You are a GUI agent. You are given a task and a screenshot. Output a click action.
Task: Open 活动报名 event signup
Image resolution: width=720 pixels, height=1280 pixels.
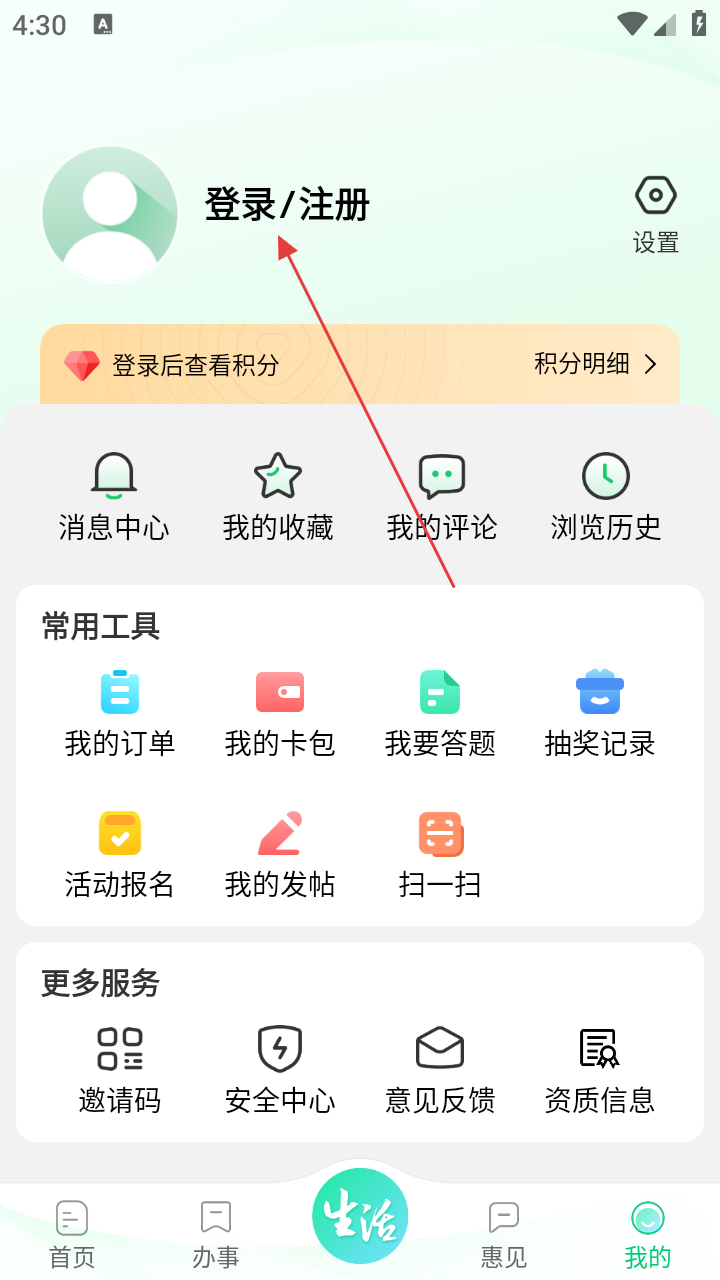pyautogui.click(x=120, y=855)
